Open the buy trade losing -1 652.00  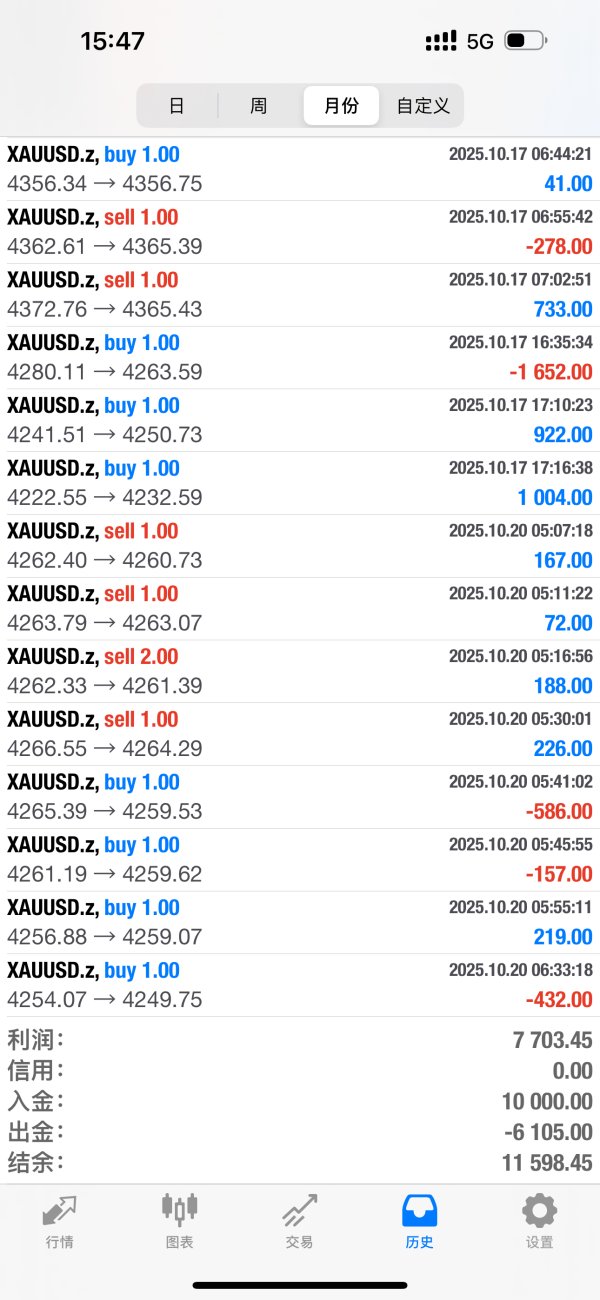300,358
